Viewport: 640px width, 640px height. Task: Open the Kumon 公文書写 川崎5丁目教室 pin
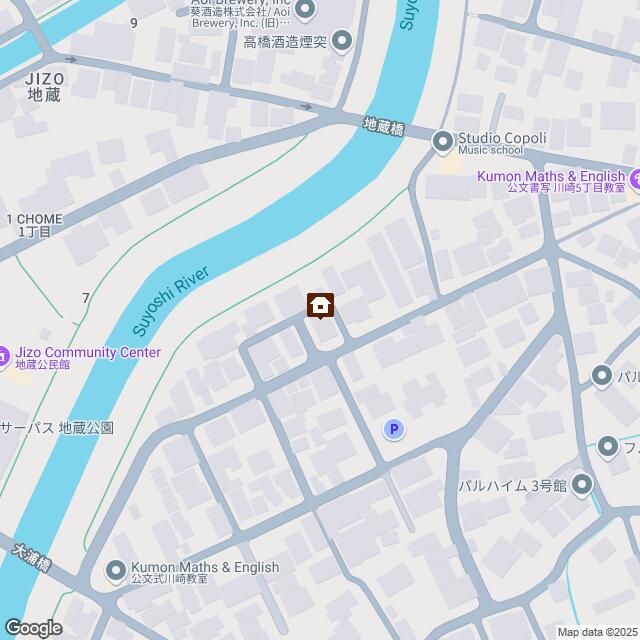[x=634, y=176]
